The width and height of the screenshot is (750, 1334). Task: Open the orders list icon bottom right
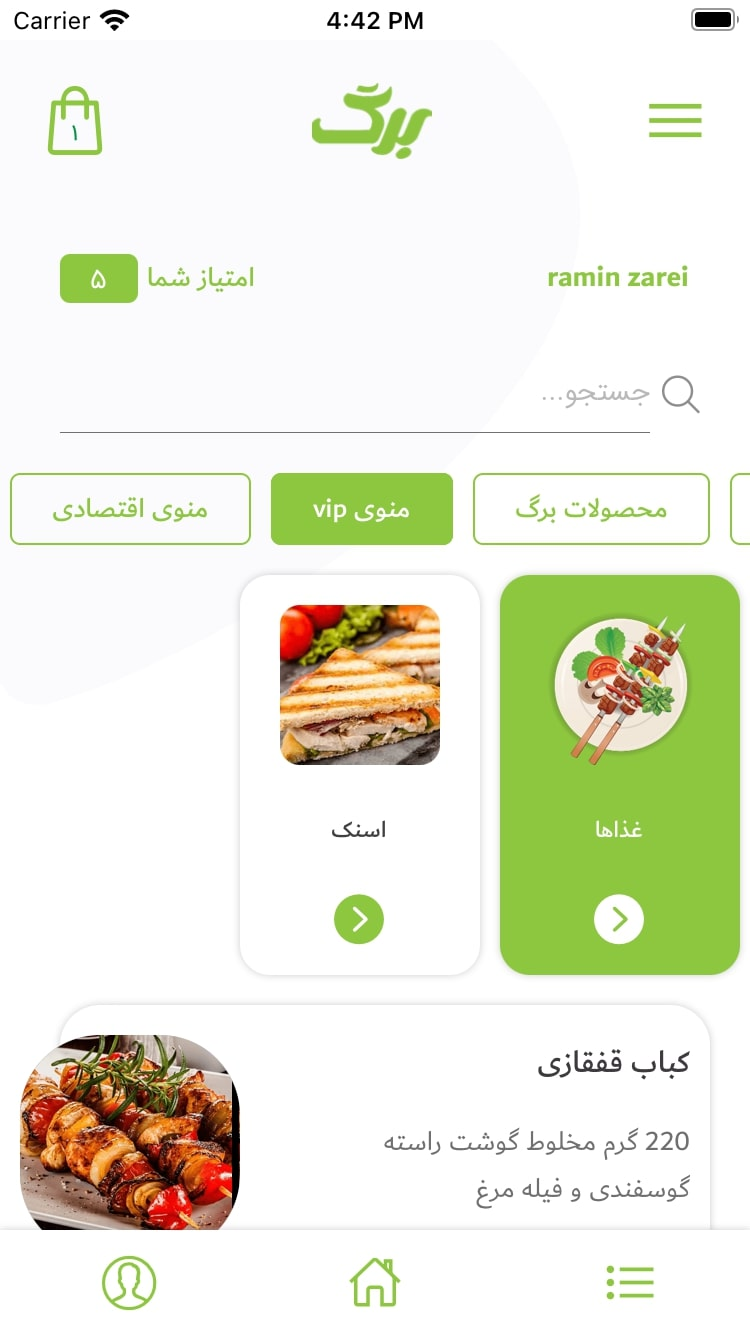(x=630, y=1281)
